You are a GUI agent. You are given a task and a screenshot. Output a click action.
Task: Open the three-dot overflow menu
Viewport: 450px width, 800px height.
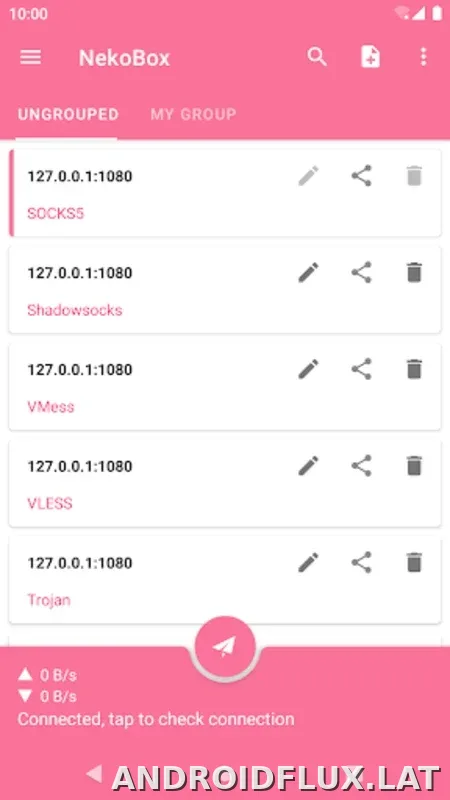pyautogui.click(x=423, y=57)
